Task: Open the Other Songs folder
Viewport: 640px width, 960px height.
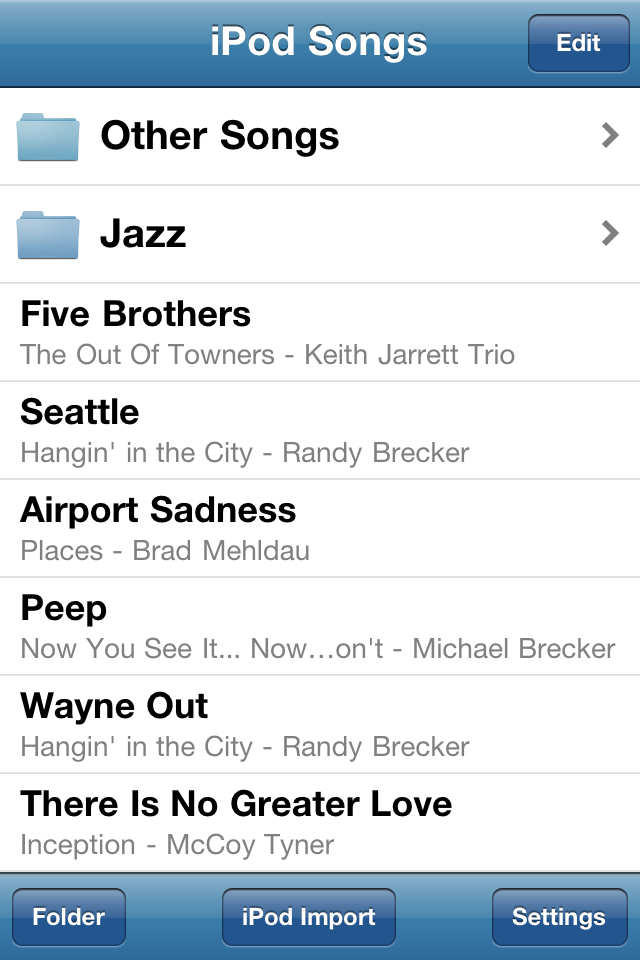Action: 320,136
